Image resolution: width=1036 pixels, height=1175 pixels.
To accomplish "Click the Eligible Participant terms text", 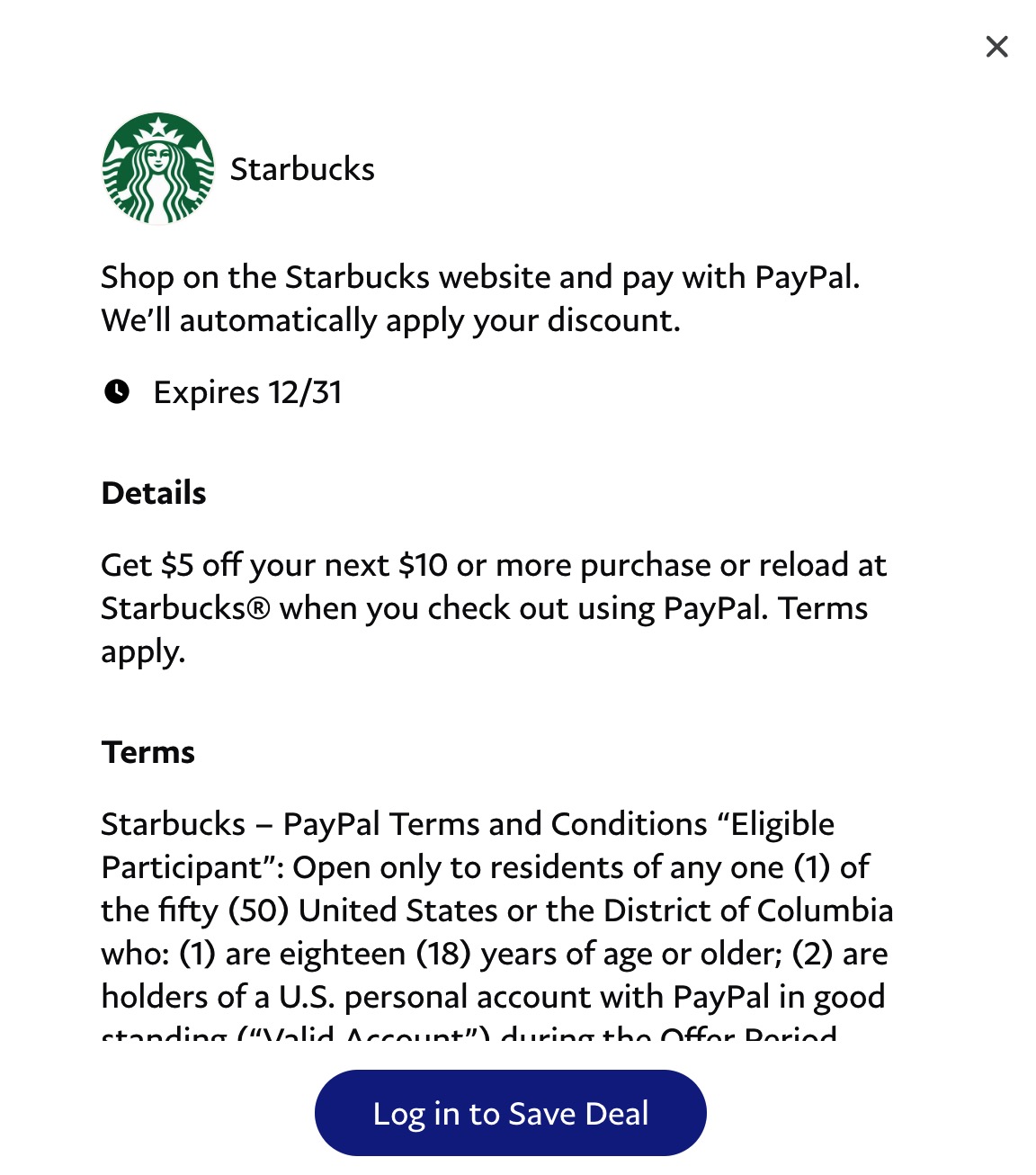I will click(497, 909).
